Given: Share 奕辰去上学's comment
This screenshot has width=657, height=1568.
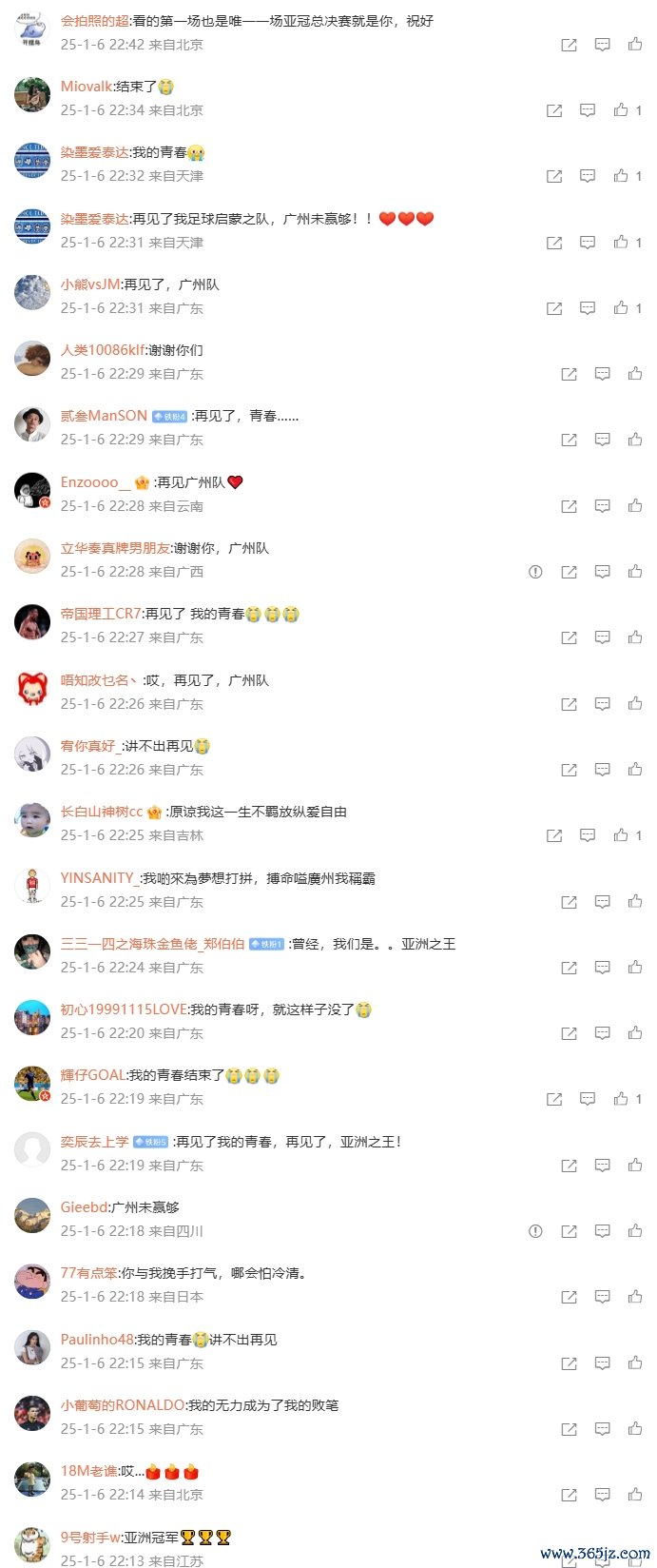Looking at the screenshot, I should [569, 1166].
